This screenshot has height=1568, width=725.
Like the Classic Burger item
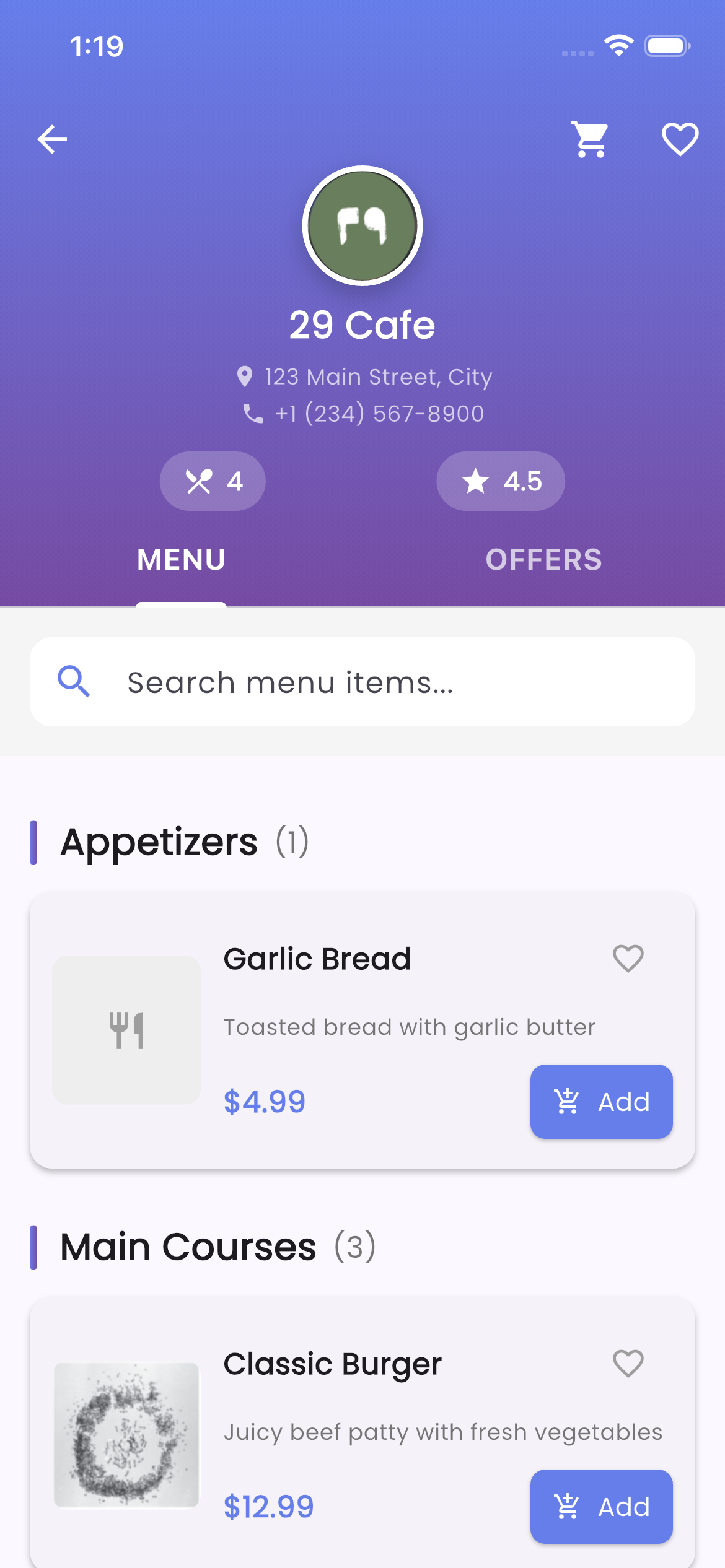pos(628,1364)
